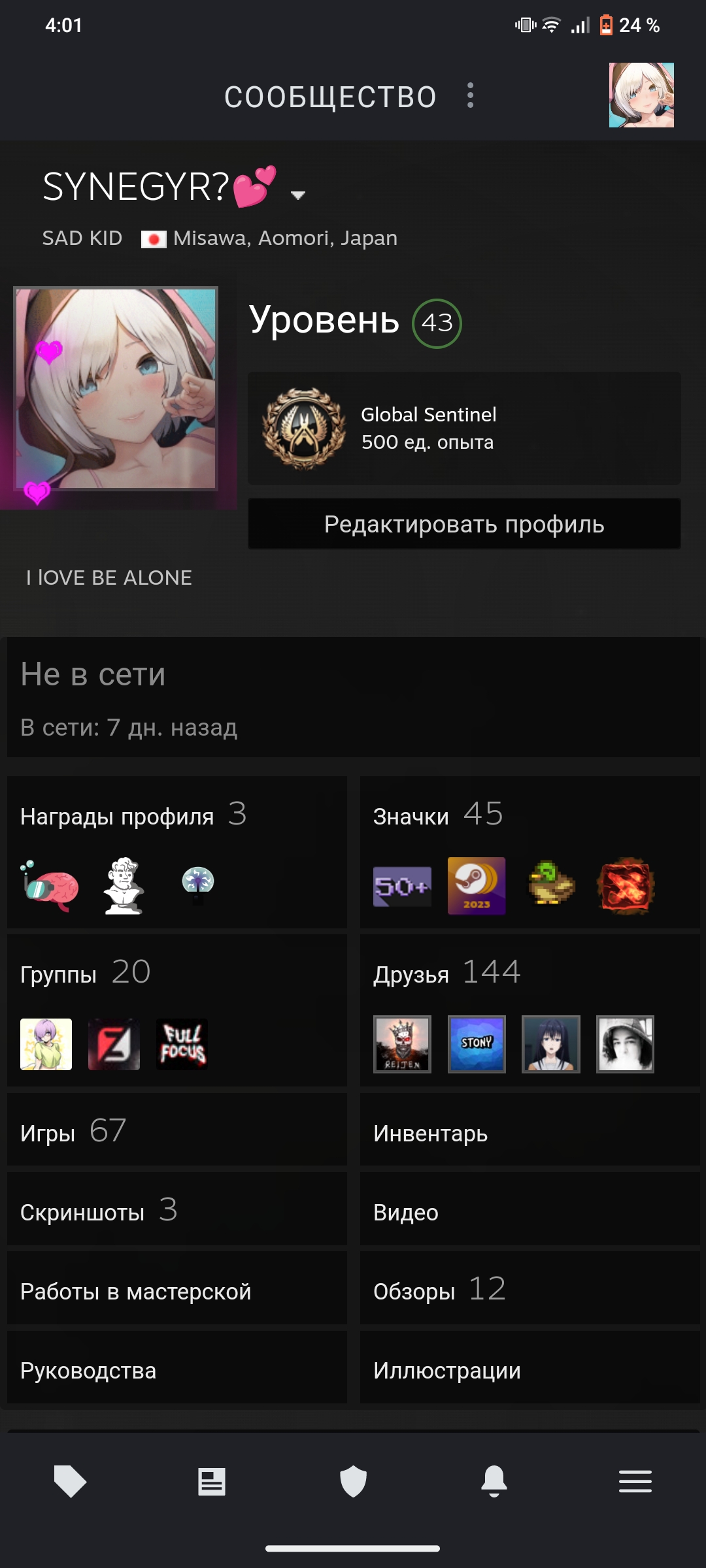View the Значки badges list
Screen dimensions: 706x1568
(x=529, y=852)
